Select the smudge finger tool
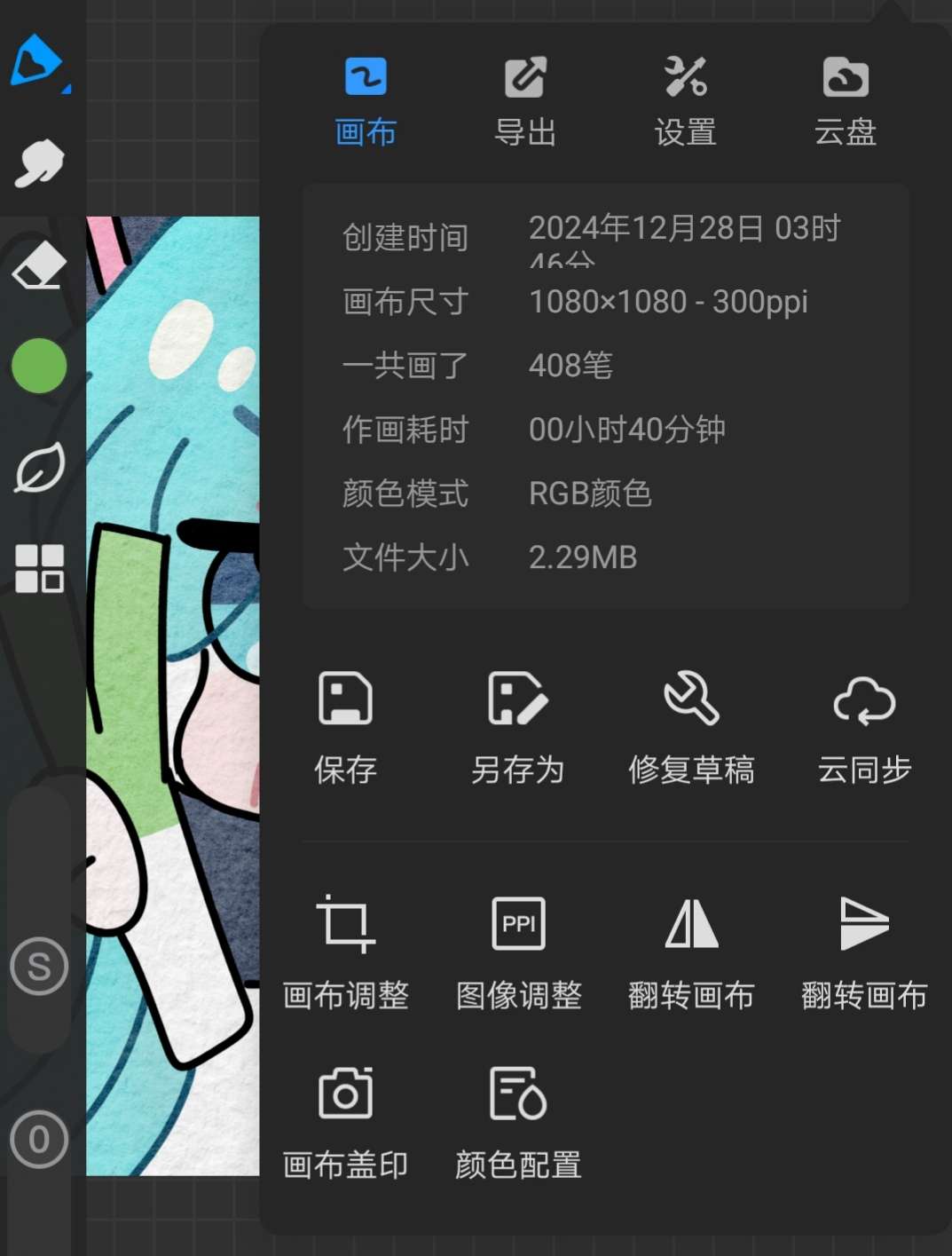Viewport: 952px width, 1256px height. pos(39,163)
